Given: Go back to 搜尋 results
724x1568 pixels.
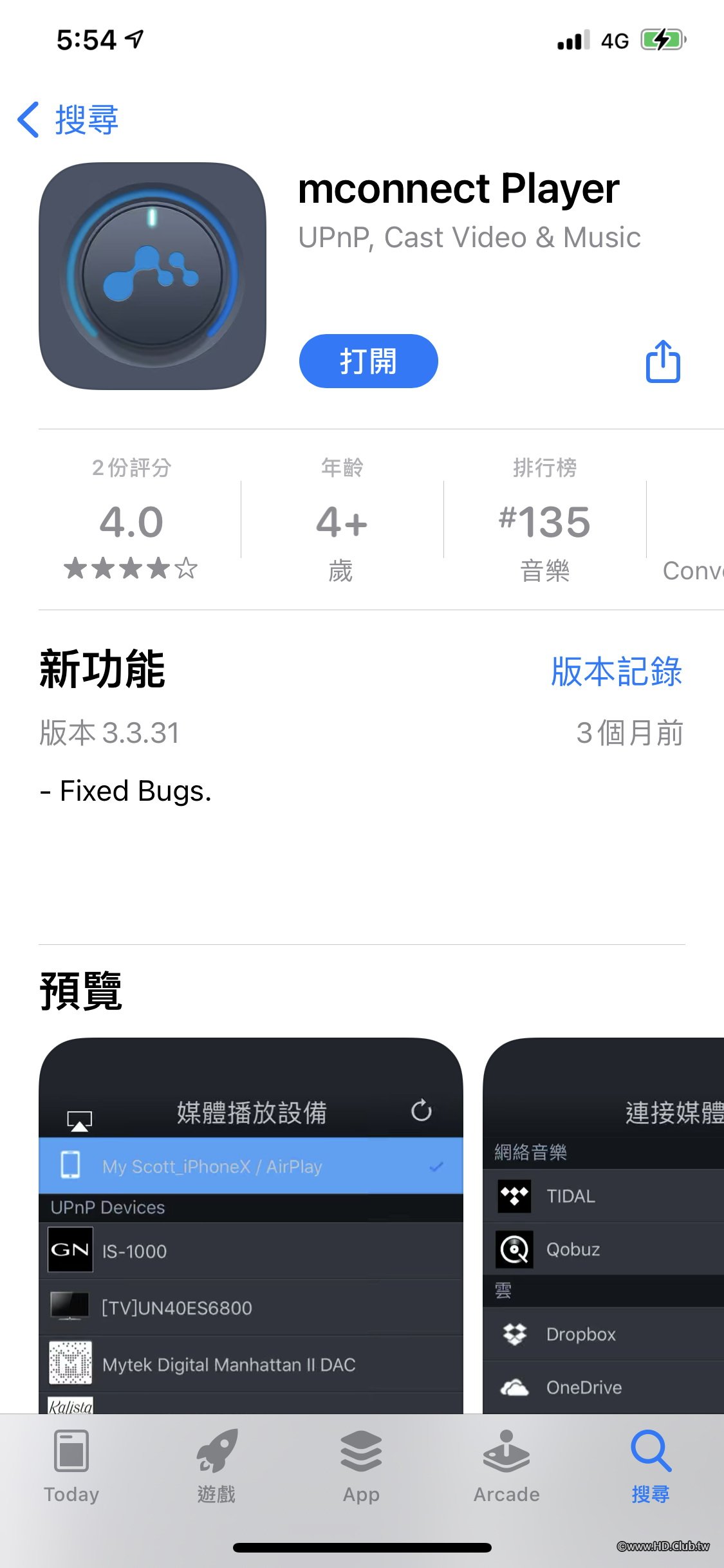Looking at the screenshot, I should [x=68, y=120].
